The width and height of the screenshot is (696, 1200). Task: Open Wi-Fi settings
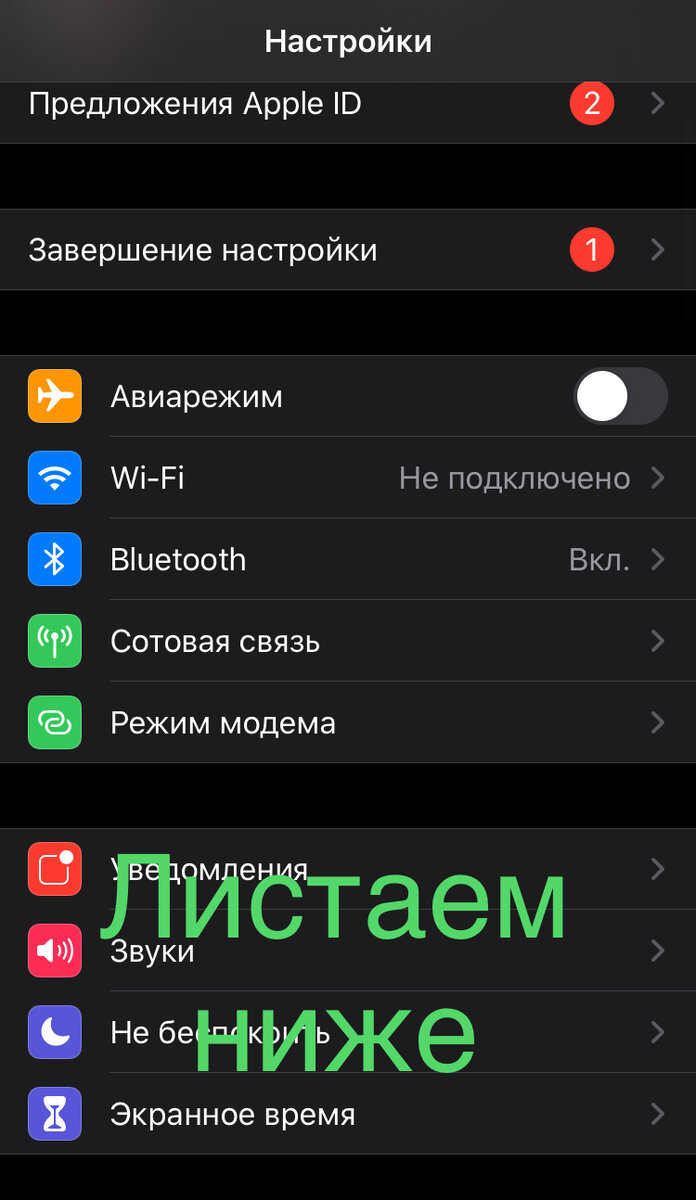[x=348, y=478]
